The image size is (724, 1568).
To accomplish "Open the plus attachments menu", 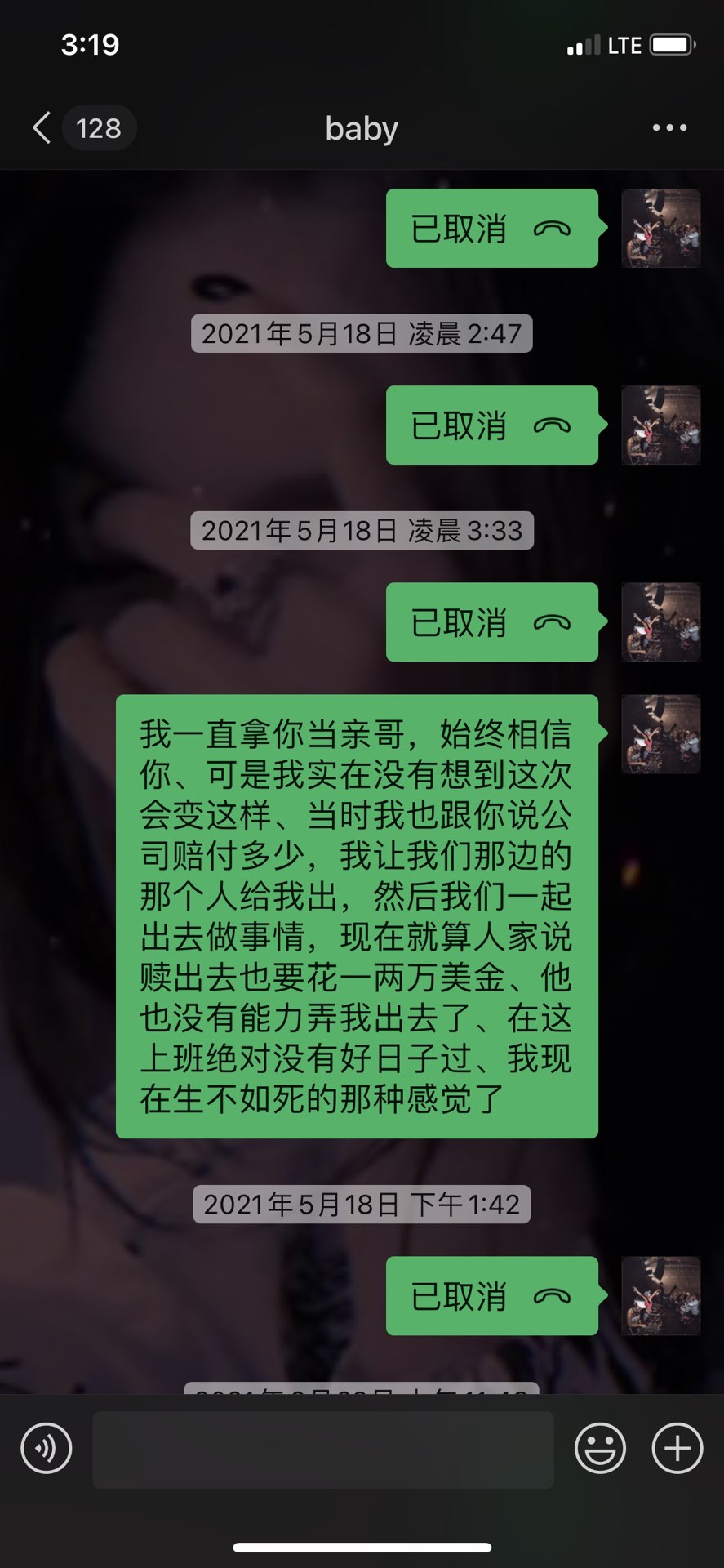I will [677, 1448].
